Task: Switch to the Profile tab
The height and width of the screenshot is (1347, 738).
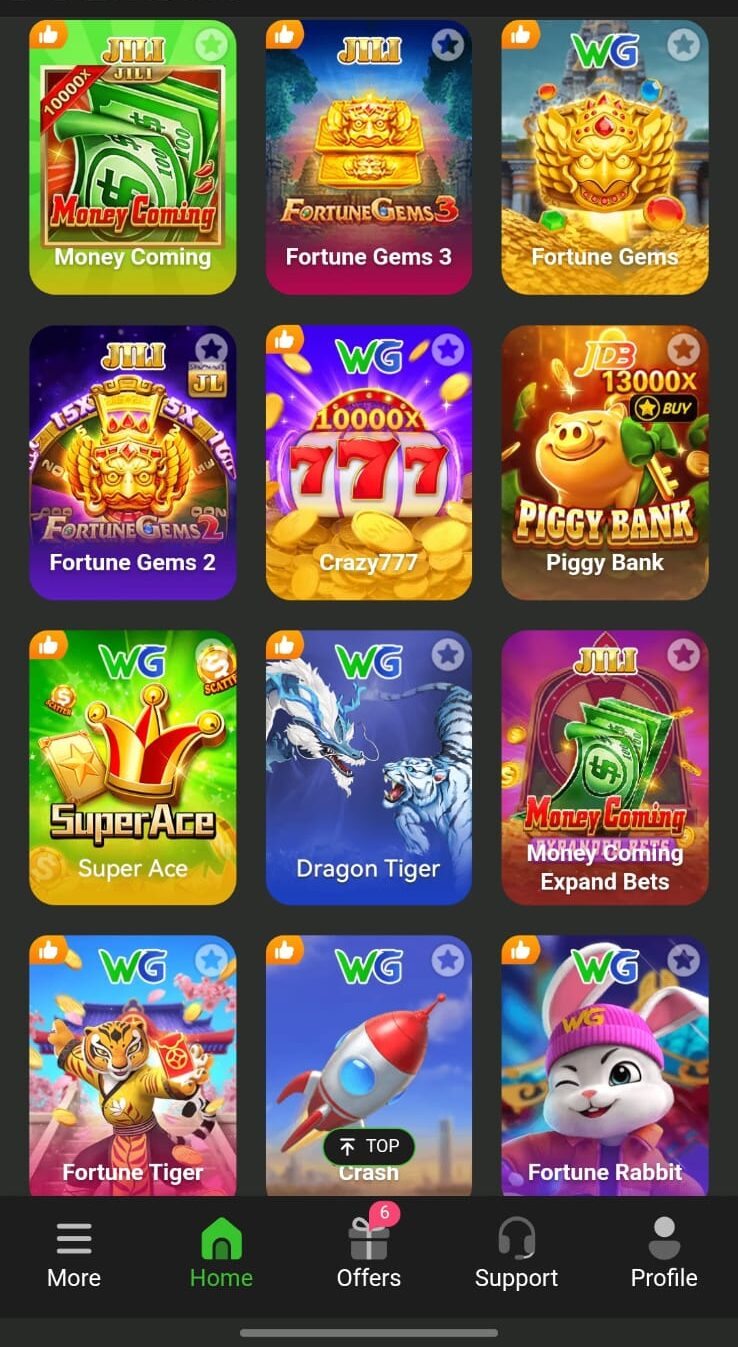Action: pos(663,1256)
